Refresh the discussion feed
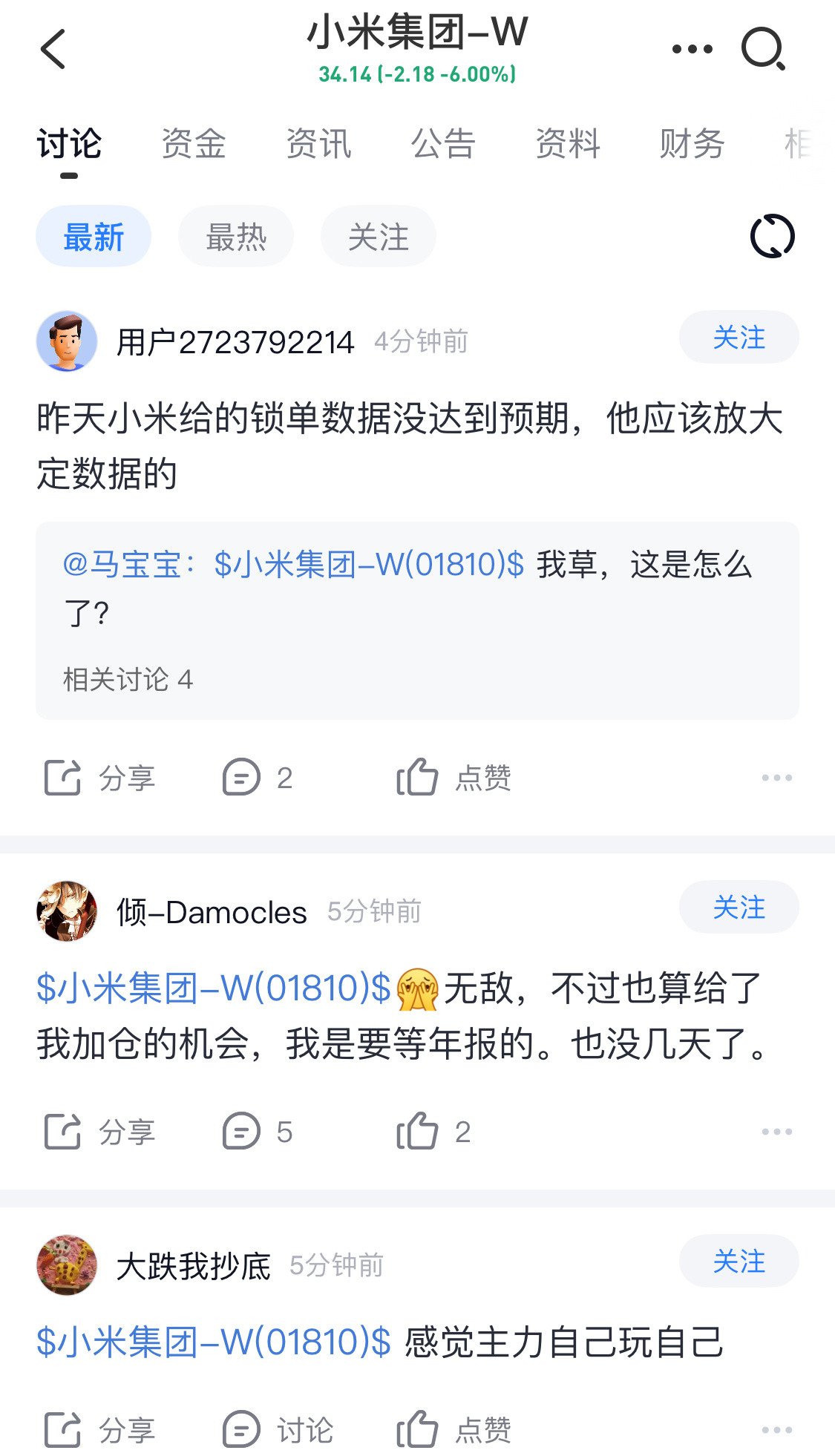The image size is (835, 1456). [x=774, y=235]
